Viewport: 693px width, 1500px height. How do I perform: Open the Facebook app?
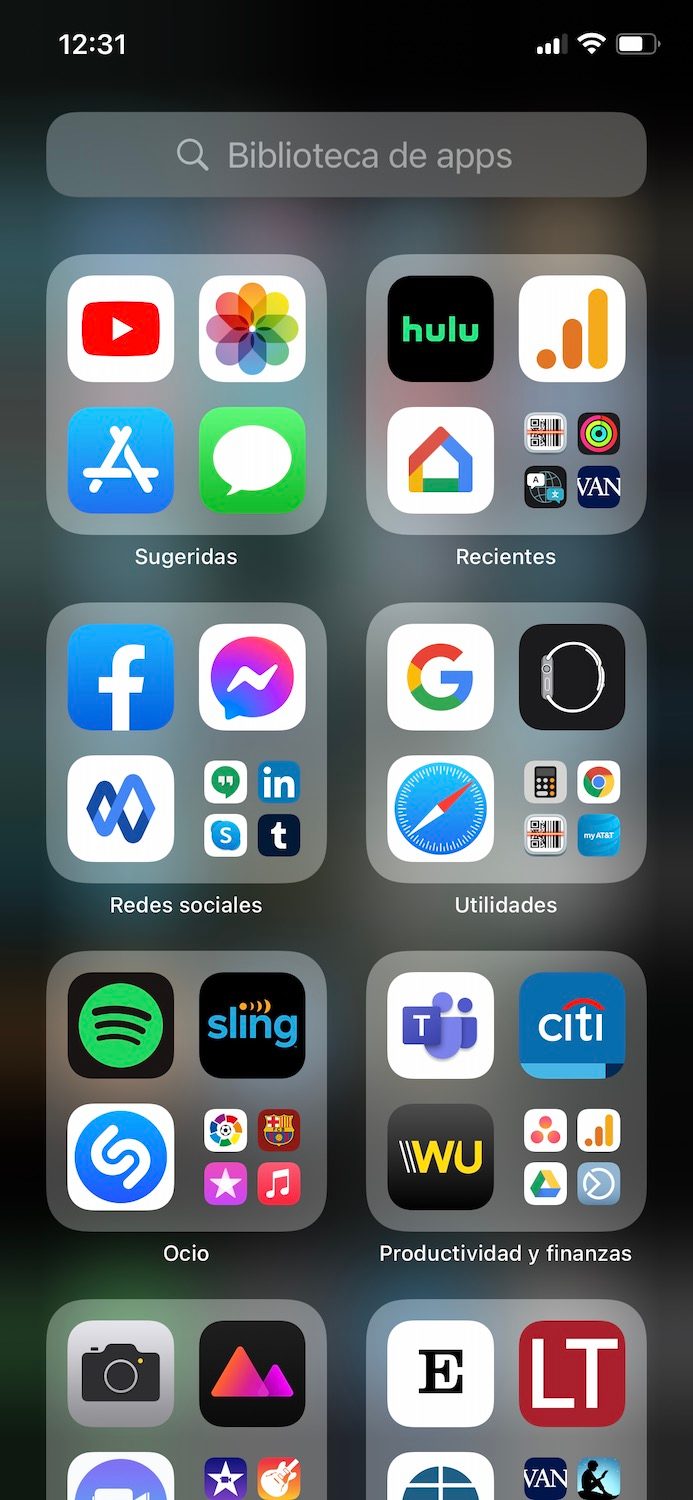pos(120,677)
